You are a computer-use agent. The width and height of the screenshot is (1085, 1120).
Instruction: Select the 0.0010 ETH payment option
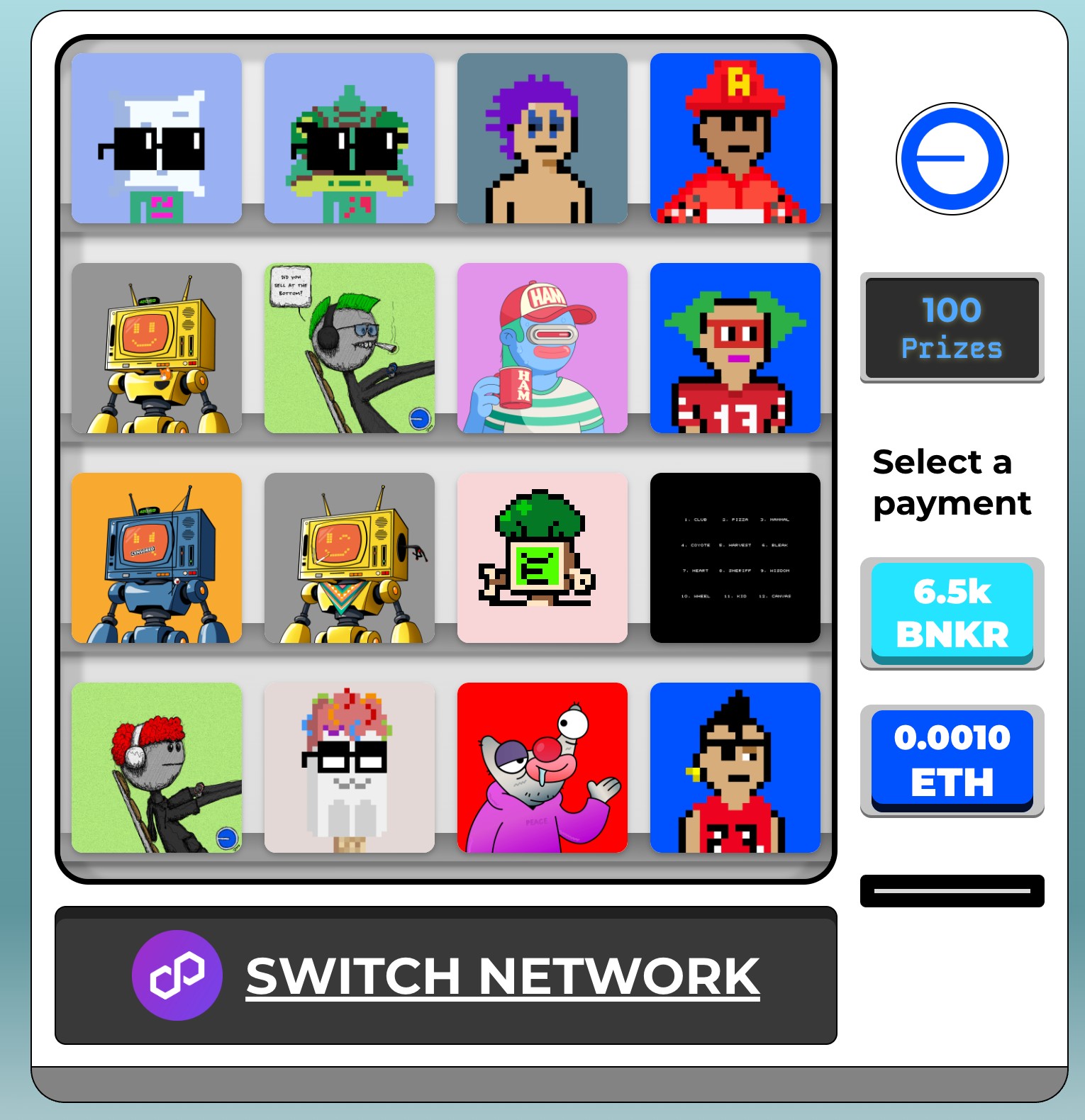pyautogui.click(x=952, y=760)
